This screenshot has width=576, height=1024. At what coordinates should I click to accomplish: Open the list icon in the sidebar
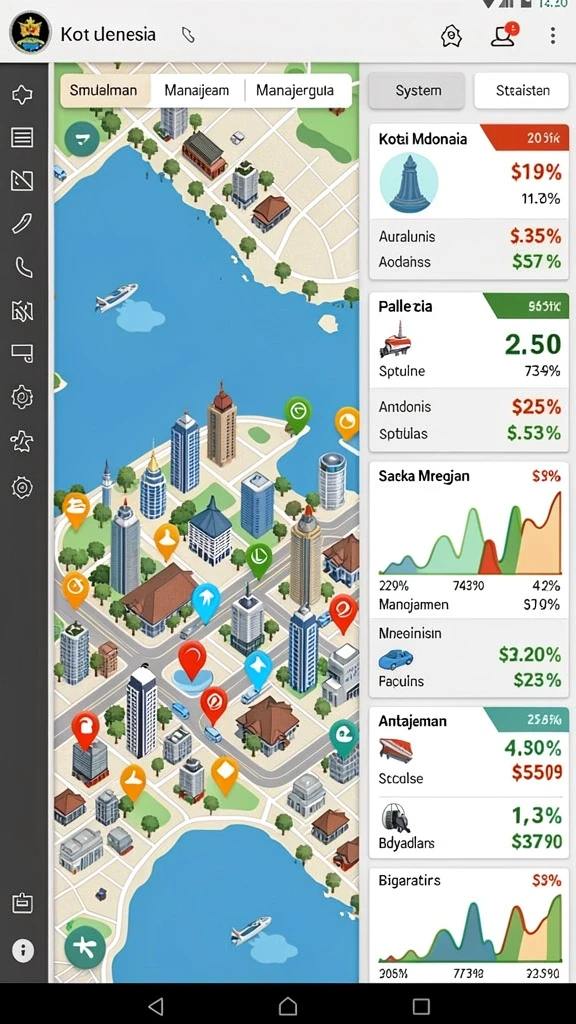click(22, 137)
